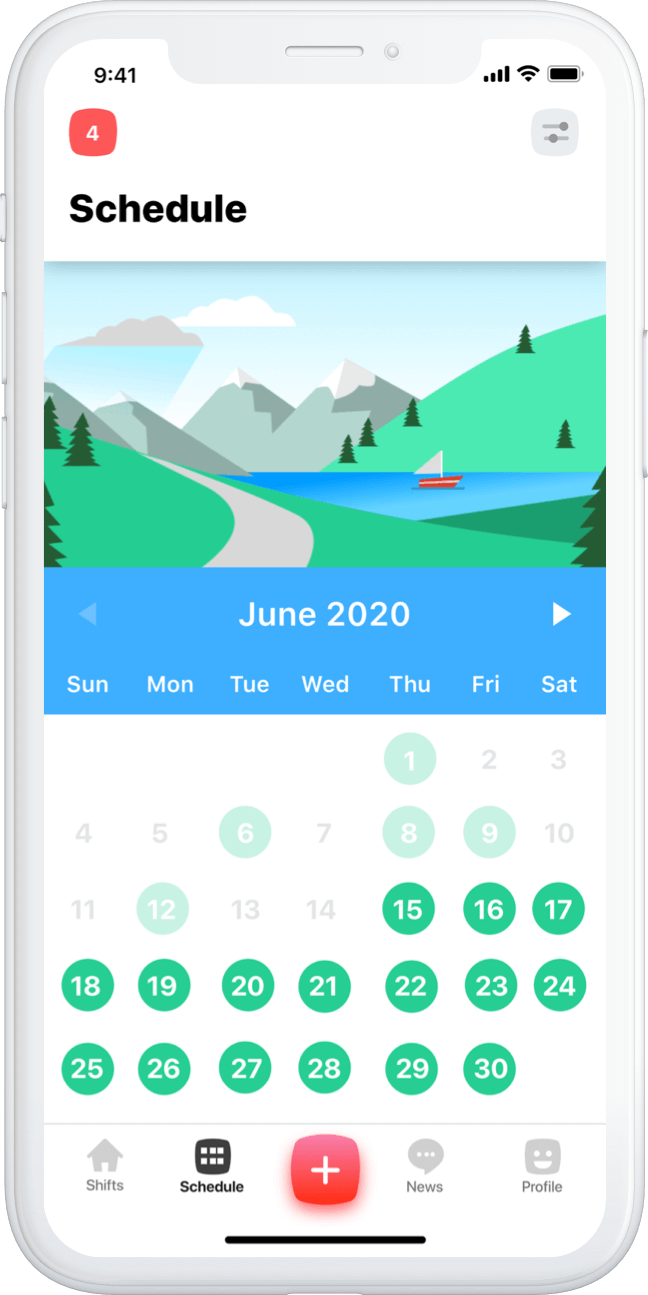Select June 30 on the calendar
This screenshot has width=648, height=1295.
point(490,1068)
